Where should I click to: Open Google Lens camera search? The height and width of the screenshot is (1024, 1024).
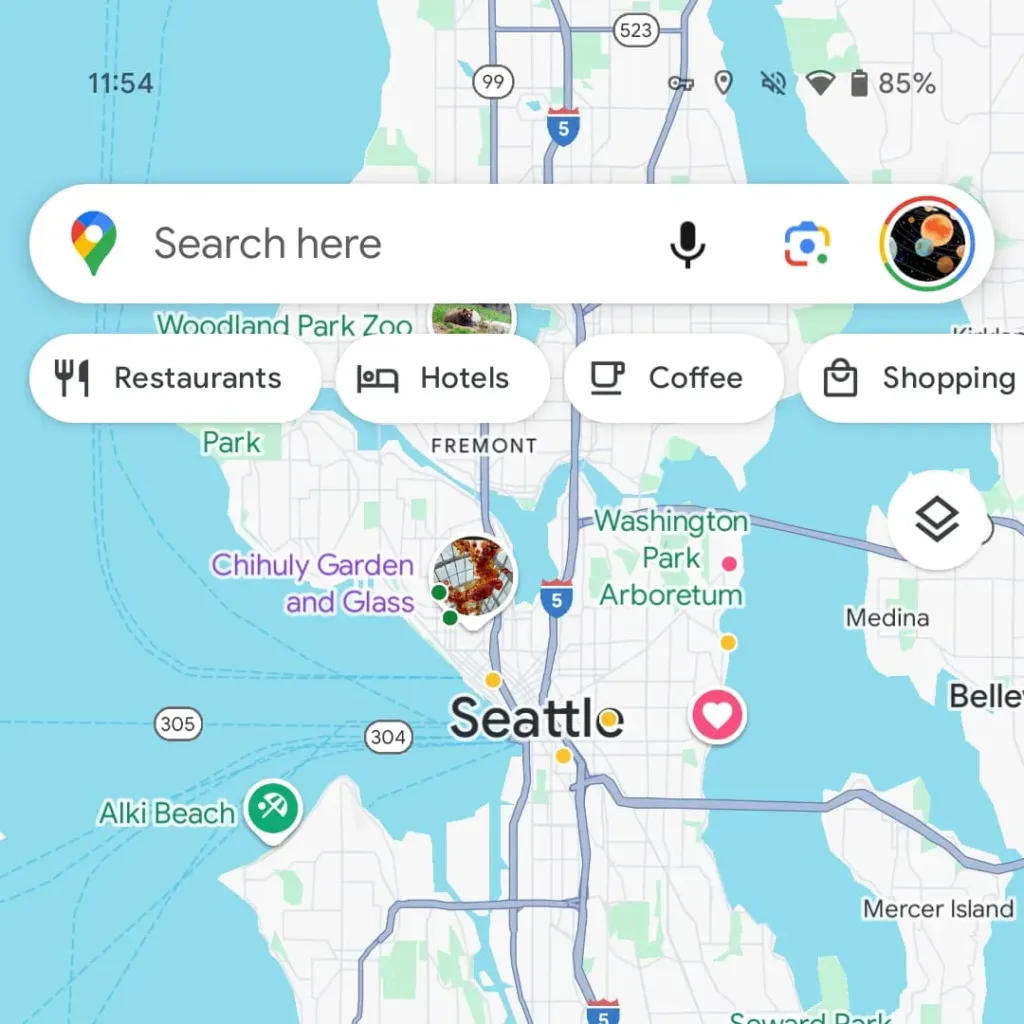[x=806, y=244]
